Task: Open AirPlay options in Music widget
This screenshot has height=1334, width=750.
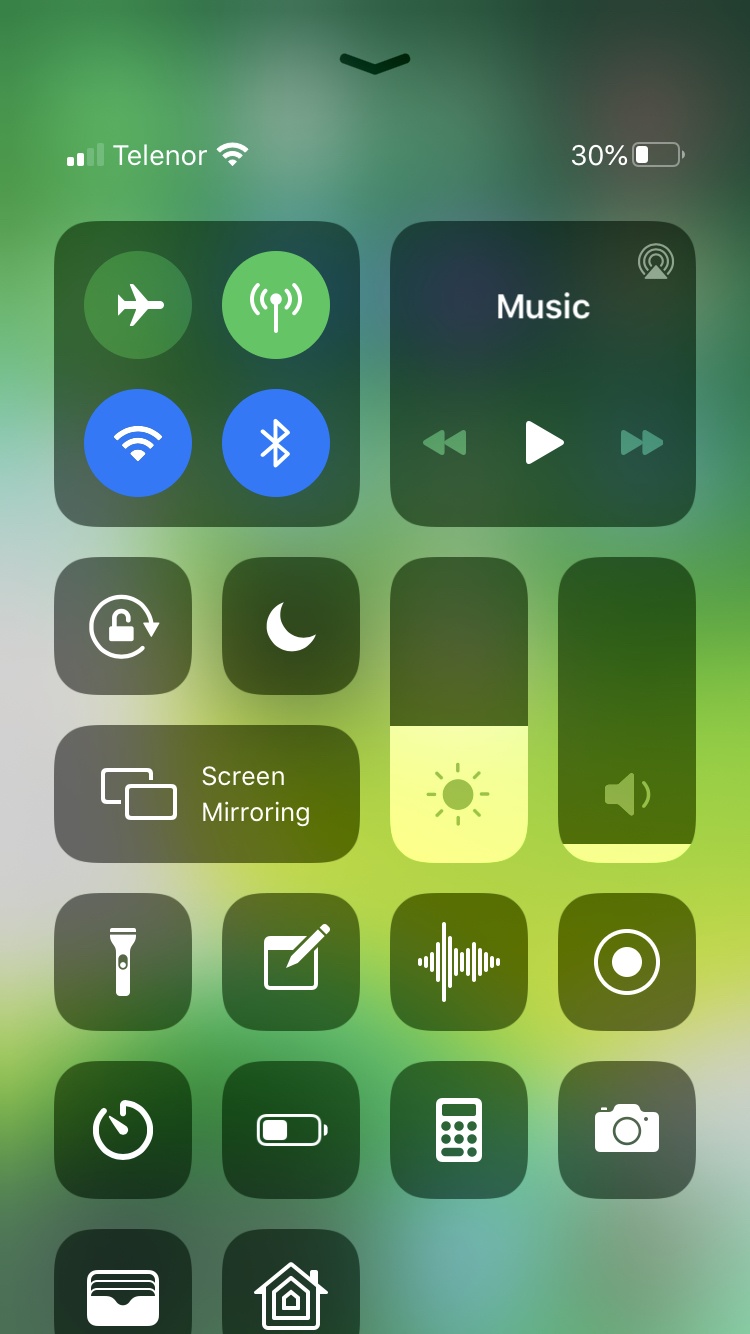Action: click(656, 262)
